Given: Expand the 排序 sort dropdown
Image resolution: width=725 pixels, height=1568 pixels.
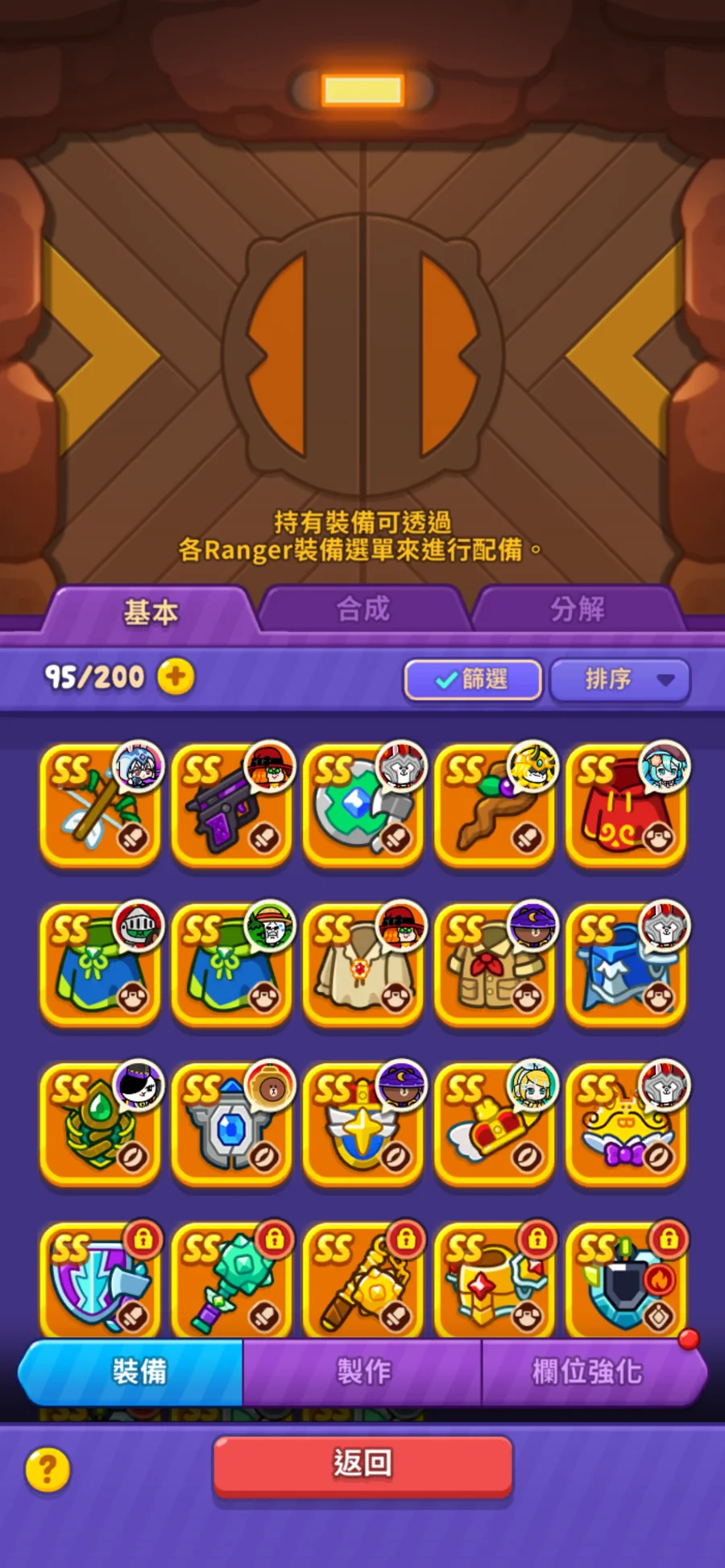Looking at the screenshot, I should click(x=619, y=680).
